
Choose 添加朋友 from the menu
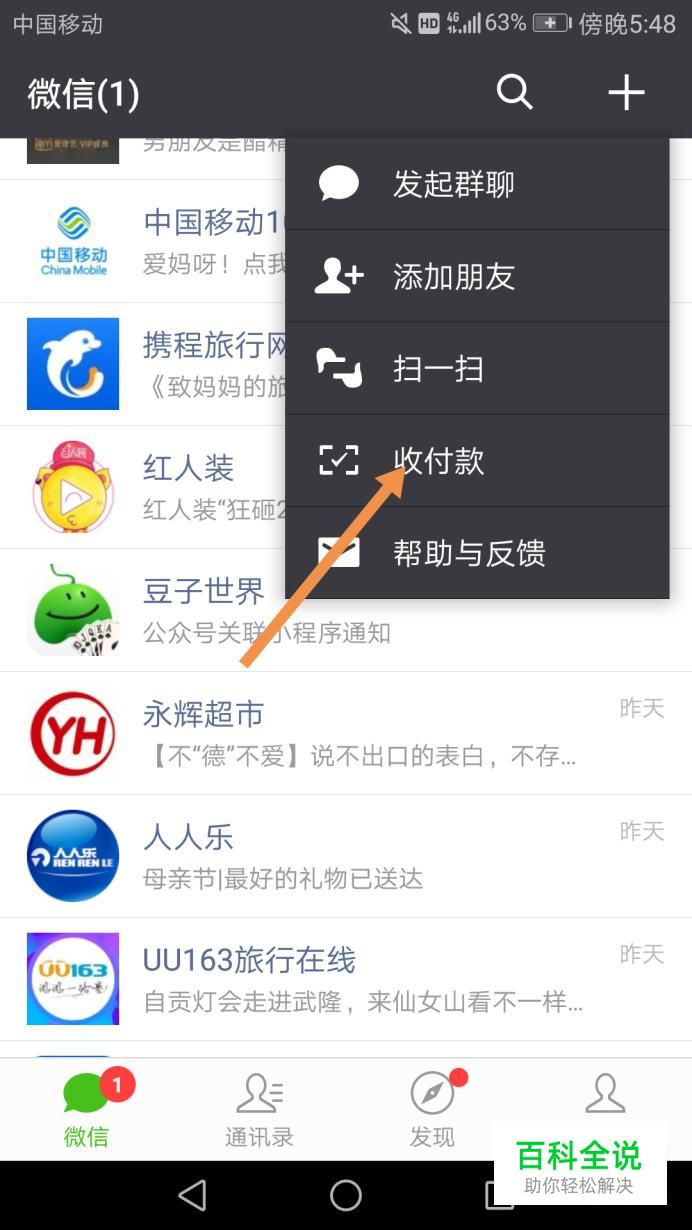(477, 276)
